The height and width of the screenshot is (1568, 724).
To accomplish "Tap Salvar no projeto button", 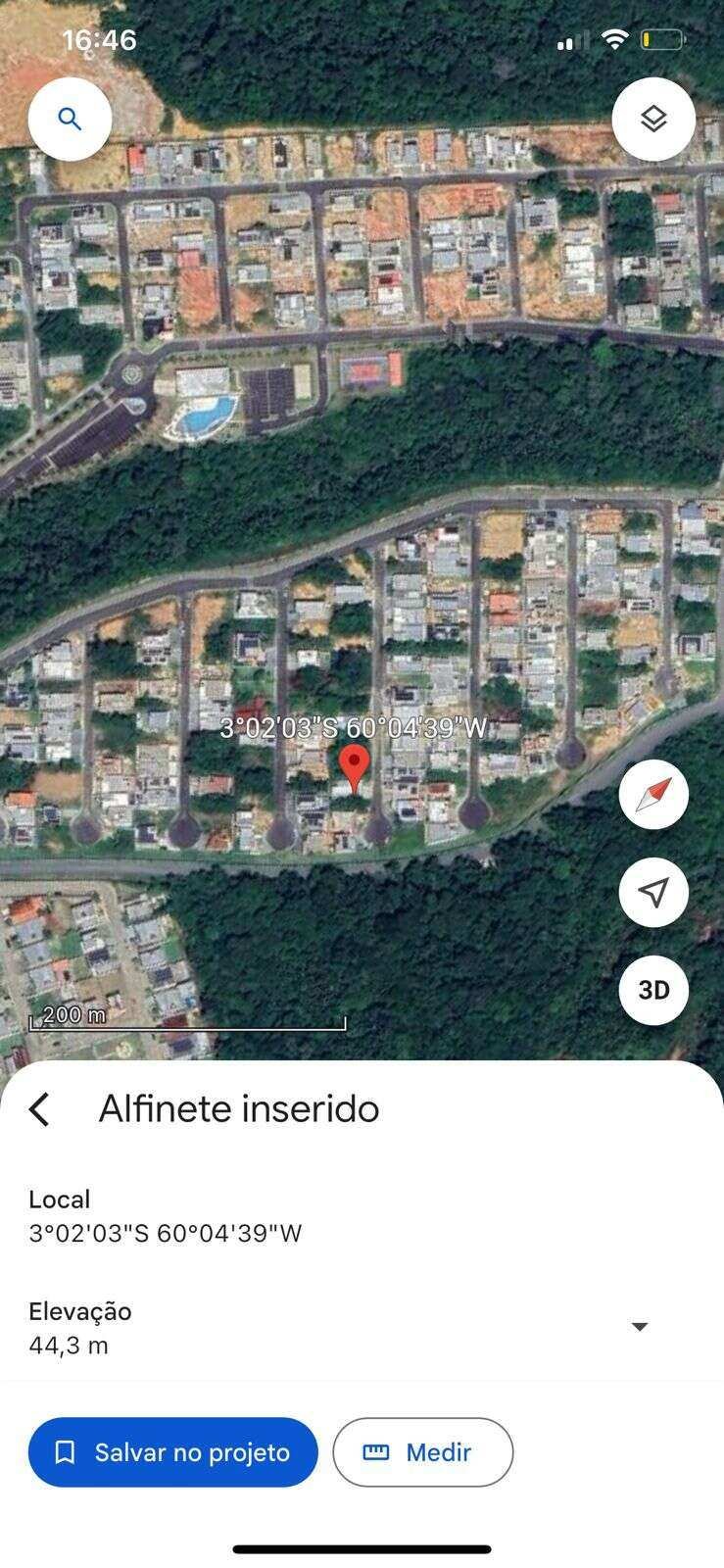I will [x=173, y=1452].
